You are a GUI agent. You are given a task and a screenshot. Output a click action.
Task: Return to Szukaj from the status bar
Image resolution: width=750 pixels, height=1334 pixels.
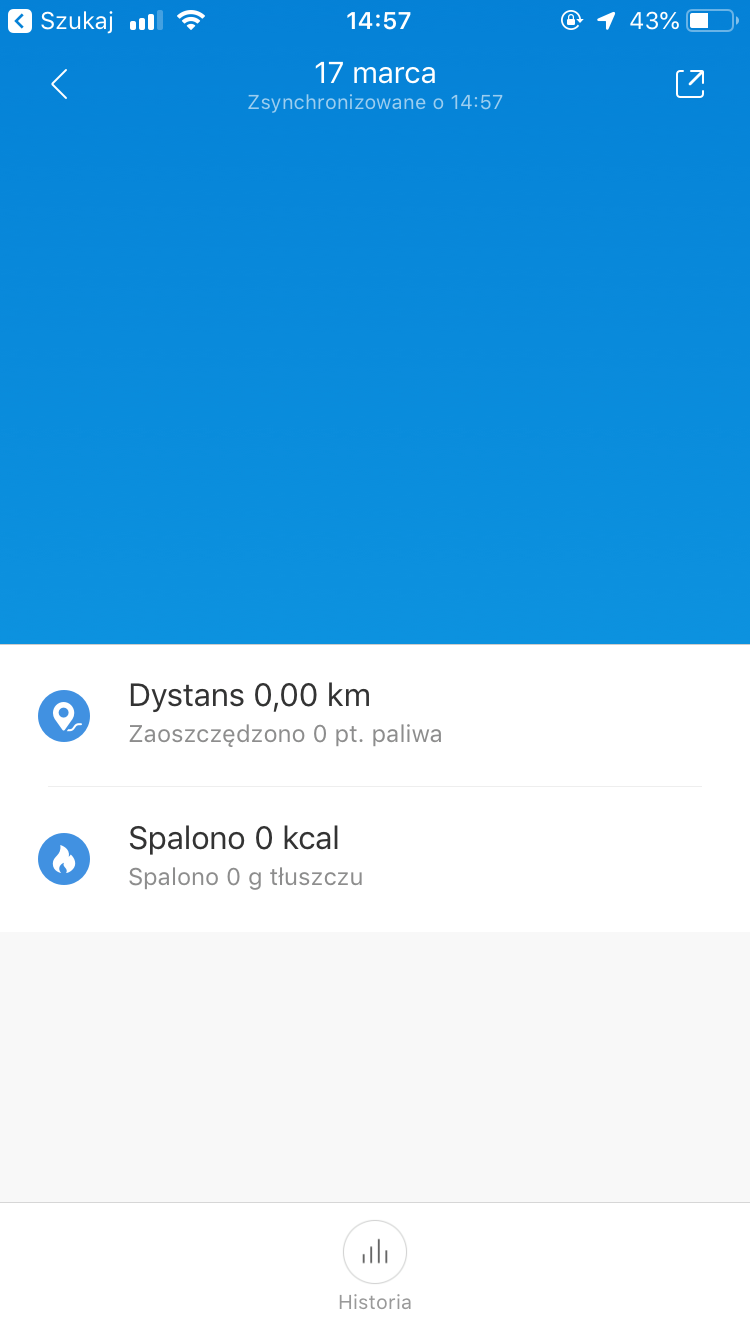tap(62, 20)
